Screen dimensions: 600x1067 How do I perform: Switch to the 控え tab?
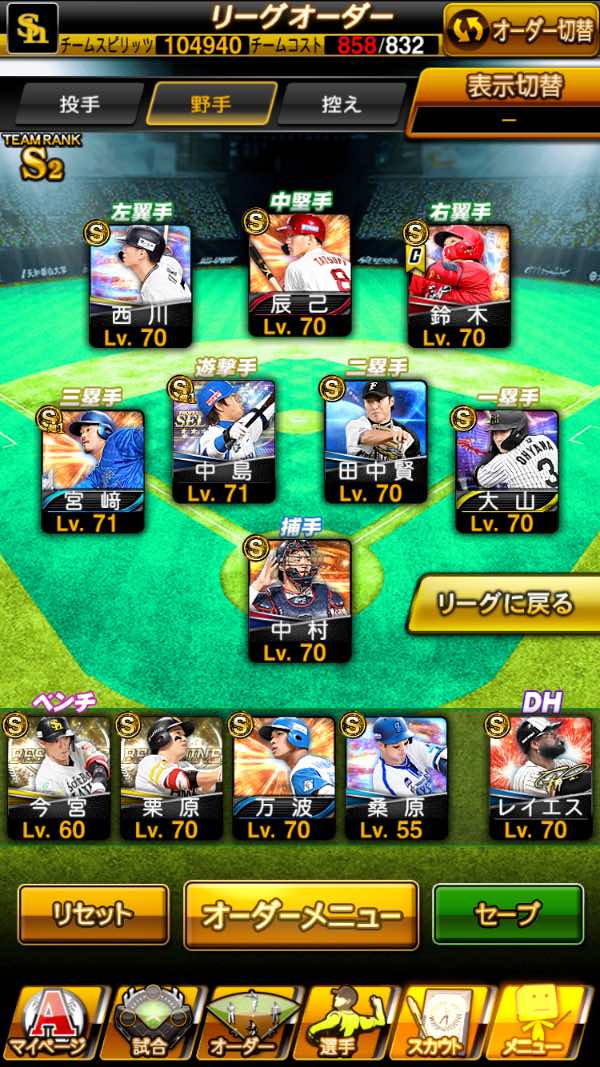341,104
